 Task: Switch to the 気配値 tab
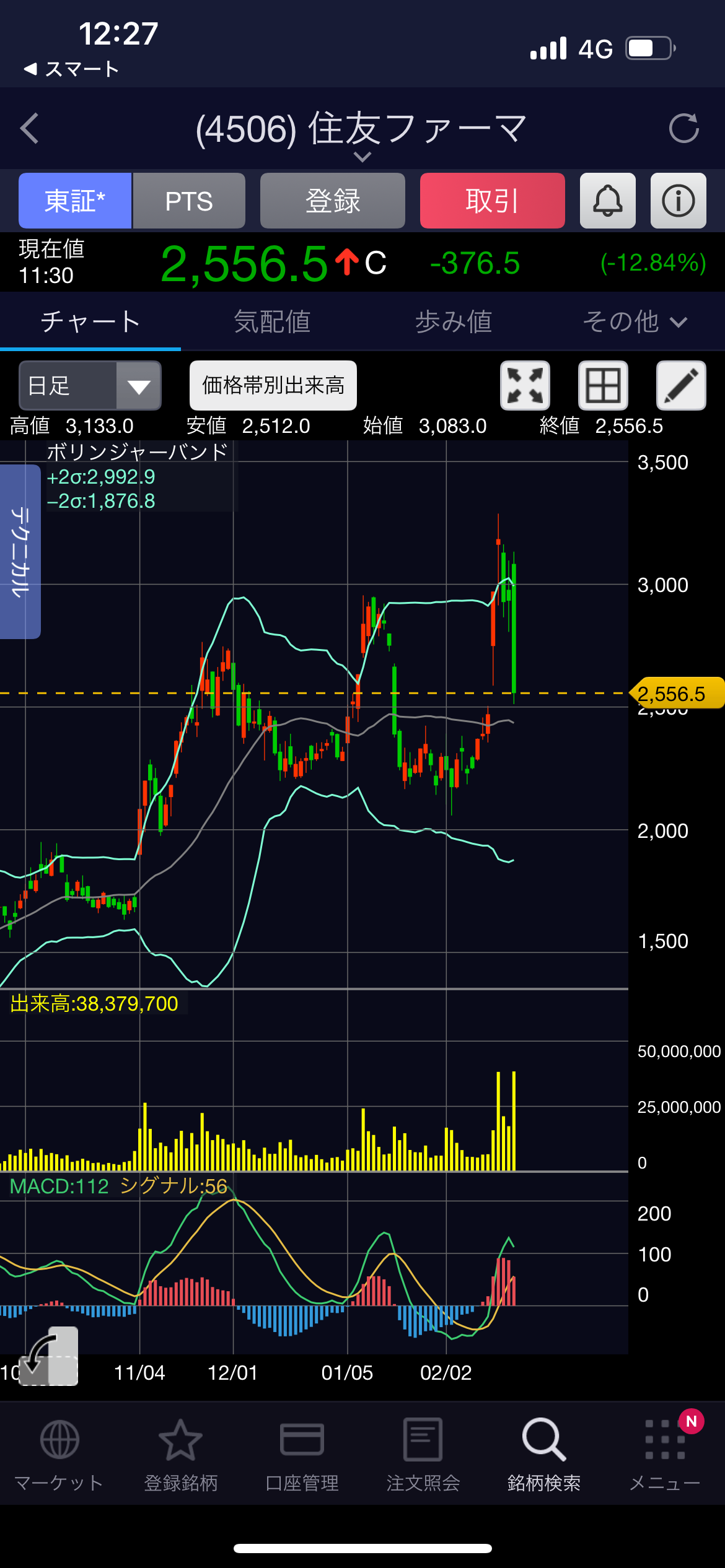coord(272,321)
